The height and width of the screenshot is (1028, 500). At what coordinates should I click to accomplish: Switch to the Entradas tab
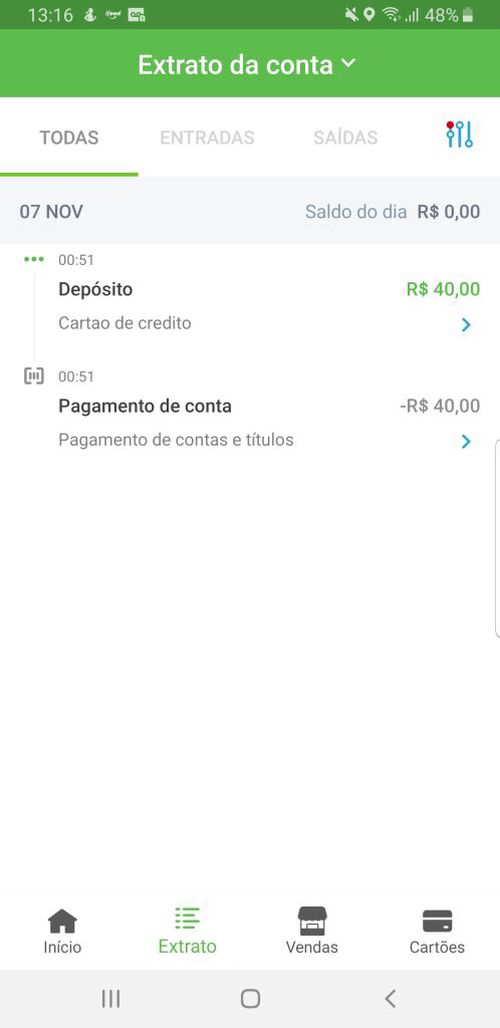(207, 138)
